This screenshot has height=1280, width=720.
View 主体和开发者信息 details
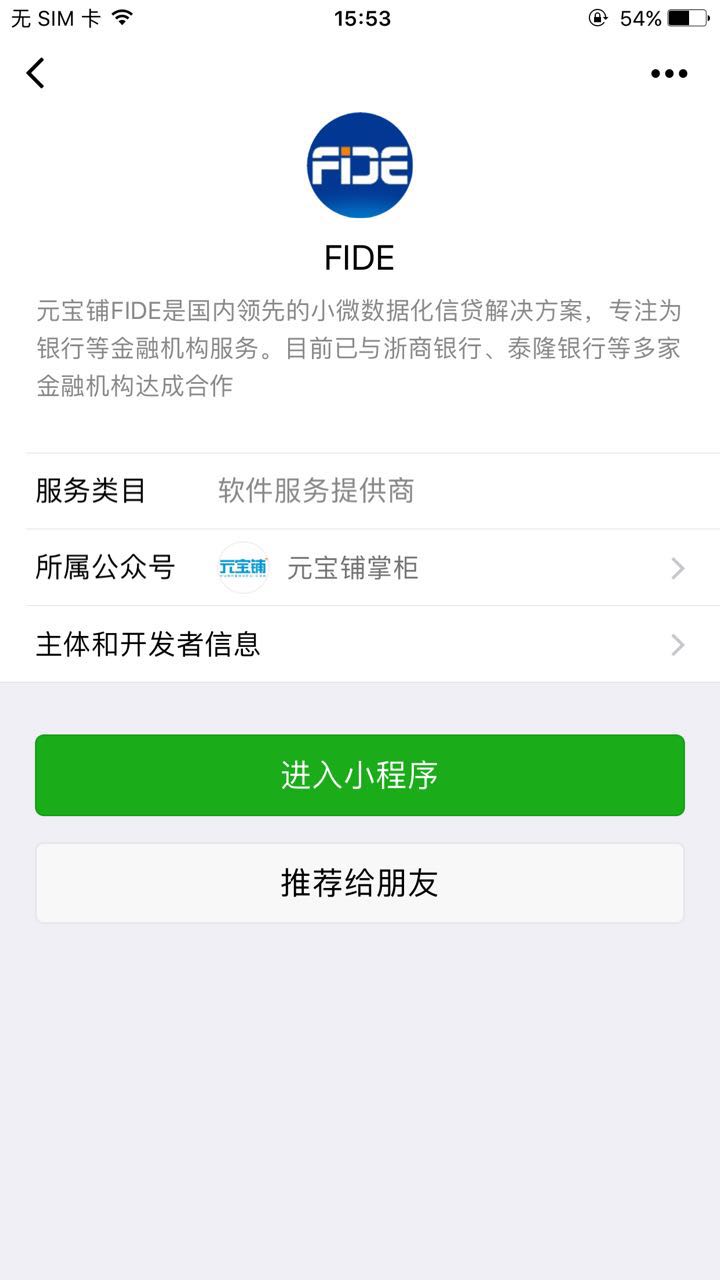[360, 644]
